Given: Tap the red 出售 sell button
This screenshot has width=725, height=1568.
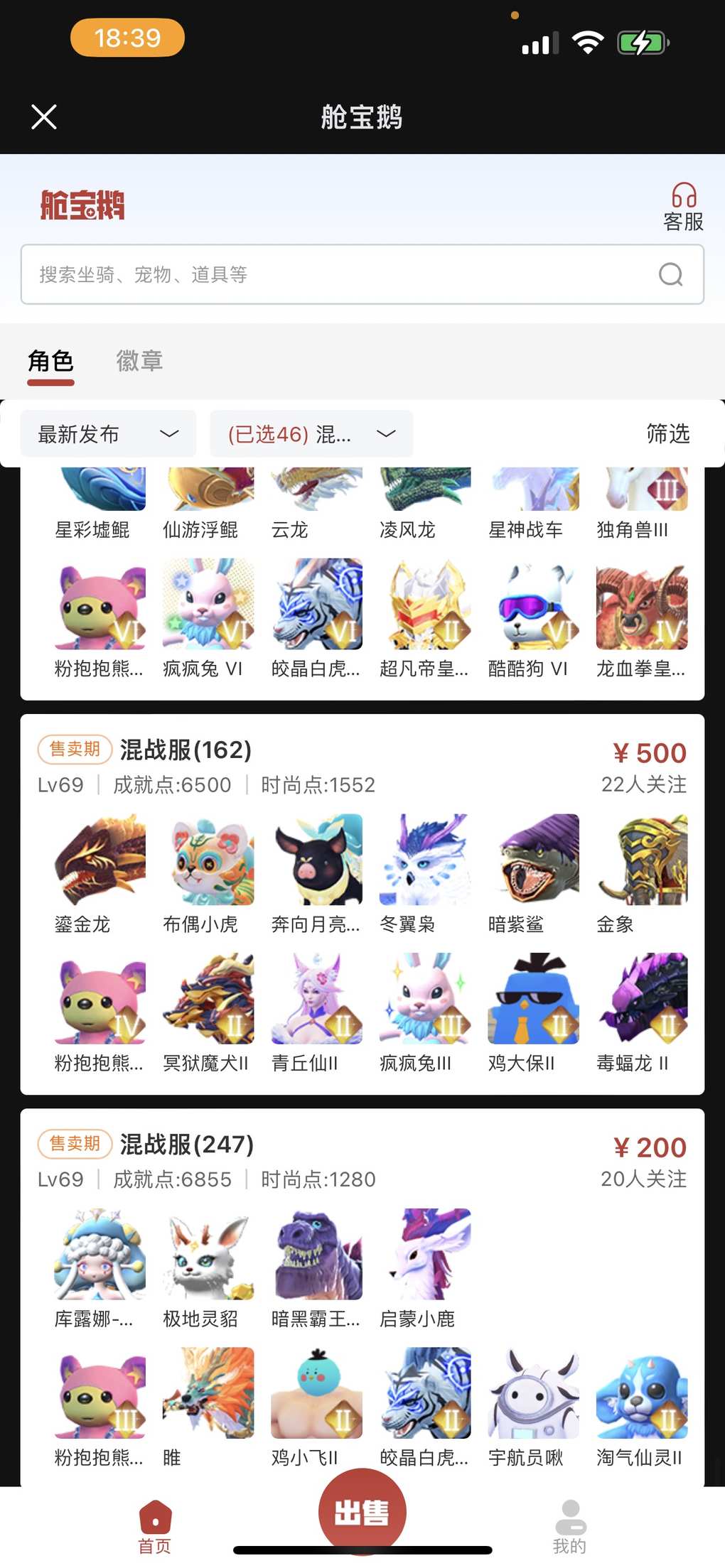Looking at the screenshot, I should click(362, 1511).
